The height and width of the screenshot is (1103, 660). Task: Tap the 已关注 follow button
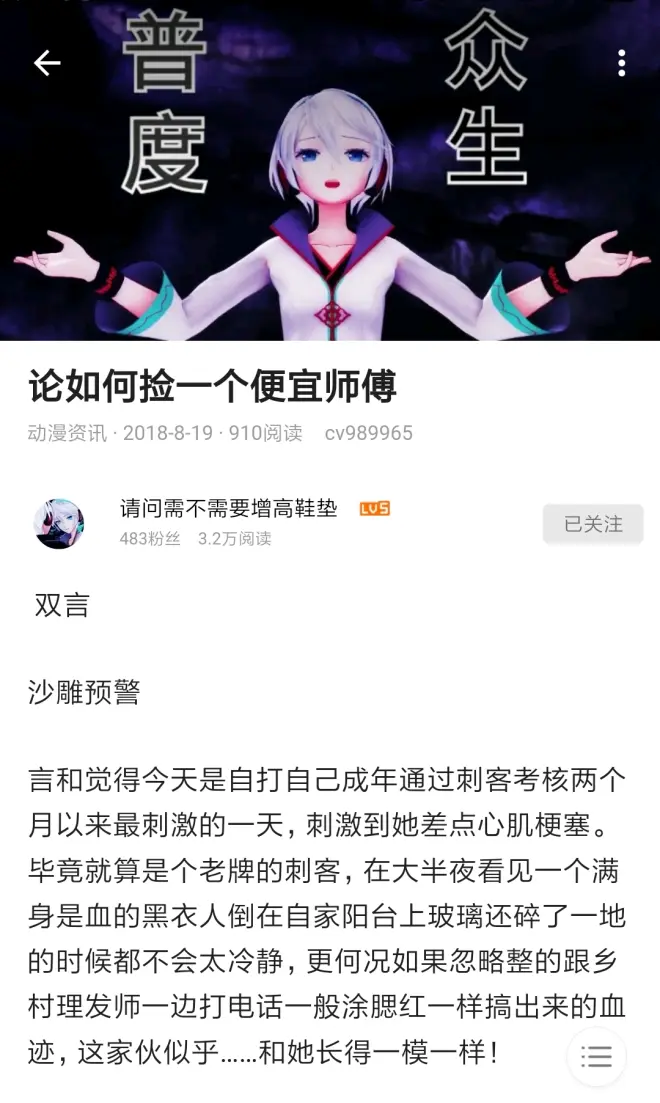click(x=593, y=524)
